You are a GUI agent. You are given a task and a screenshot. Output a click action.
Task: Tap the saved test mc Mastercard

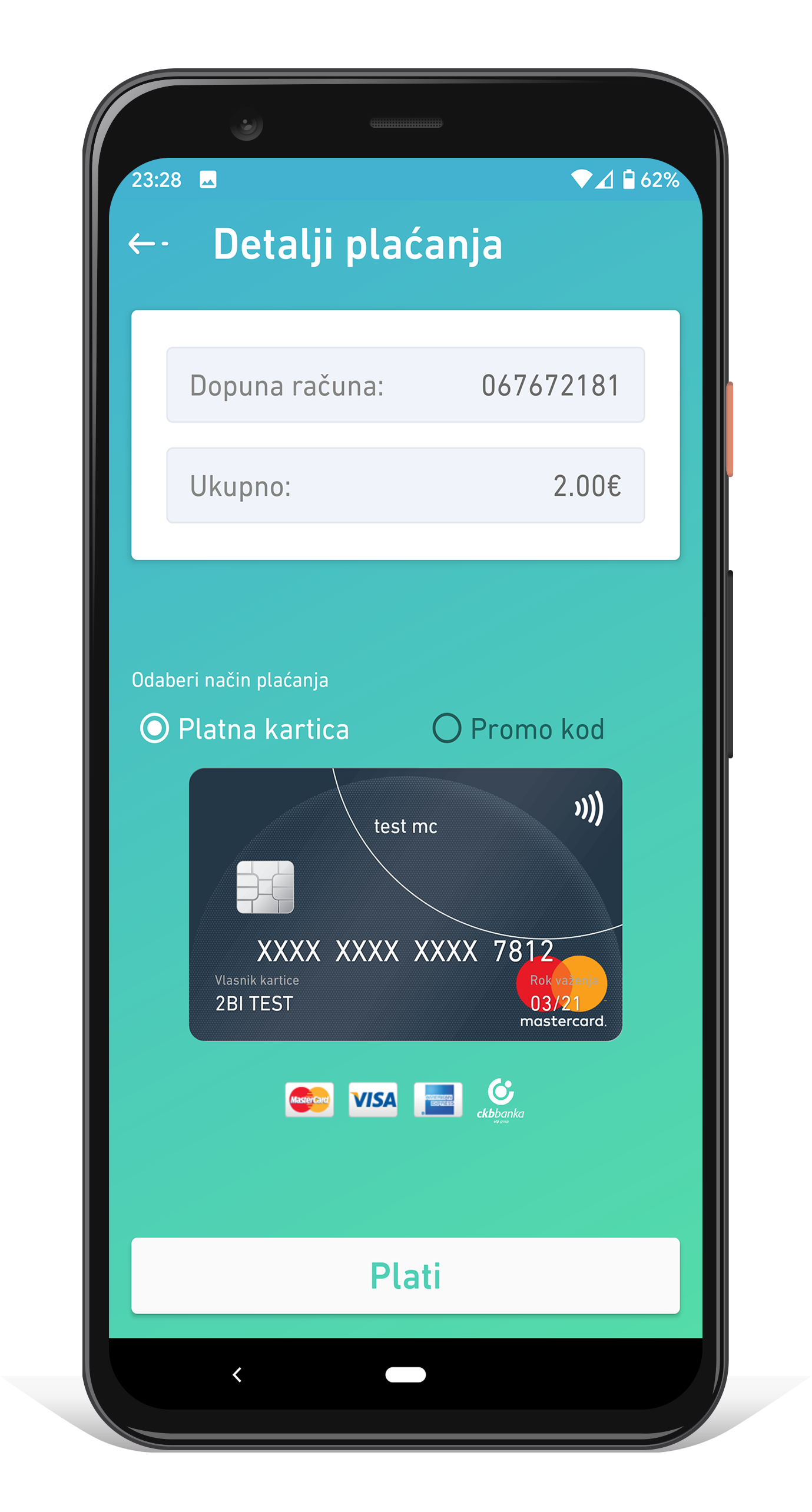(405, 904)
